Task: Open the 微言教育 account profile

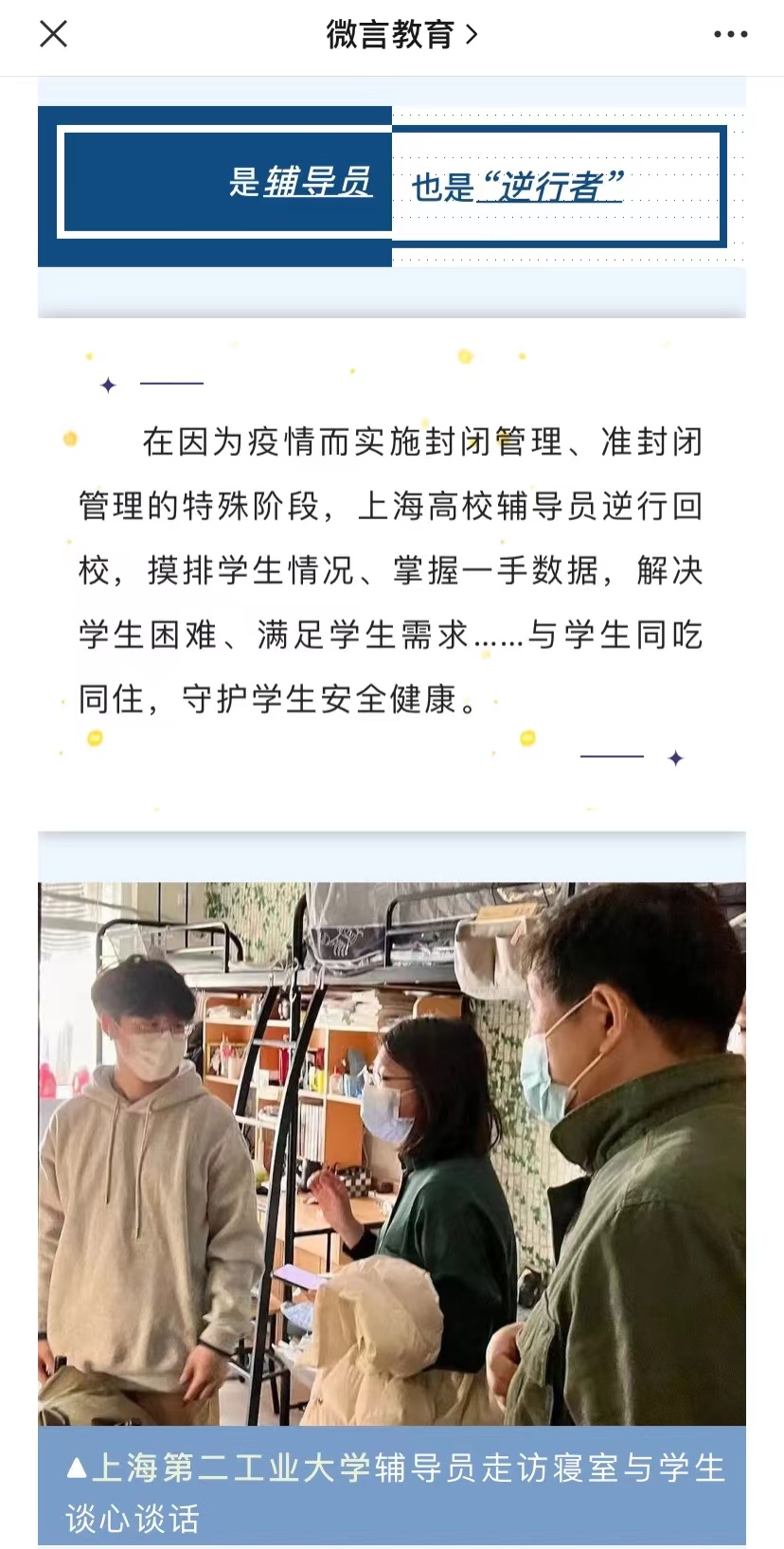Action: click(x=401, y=35)
